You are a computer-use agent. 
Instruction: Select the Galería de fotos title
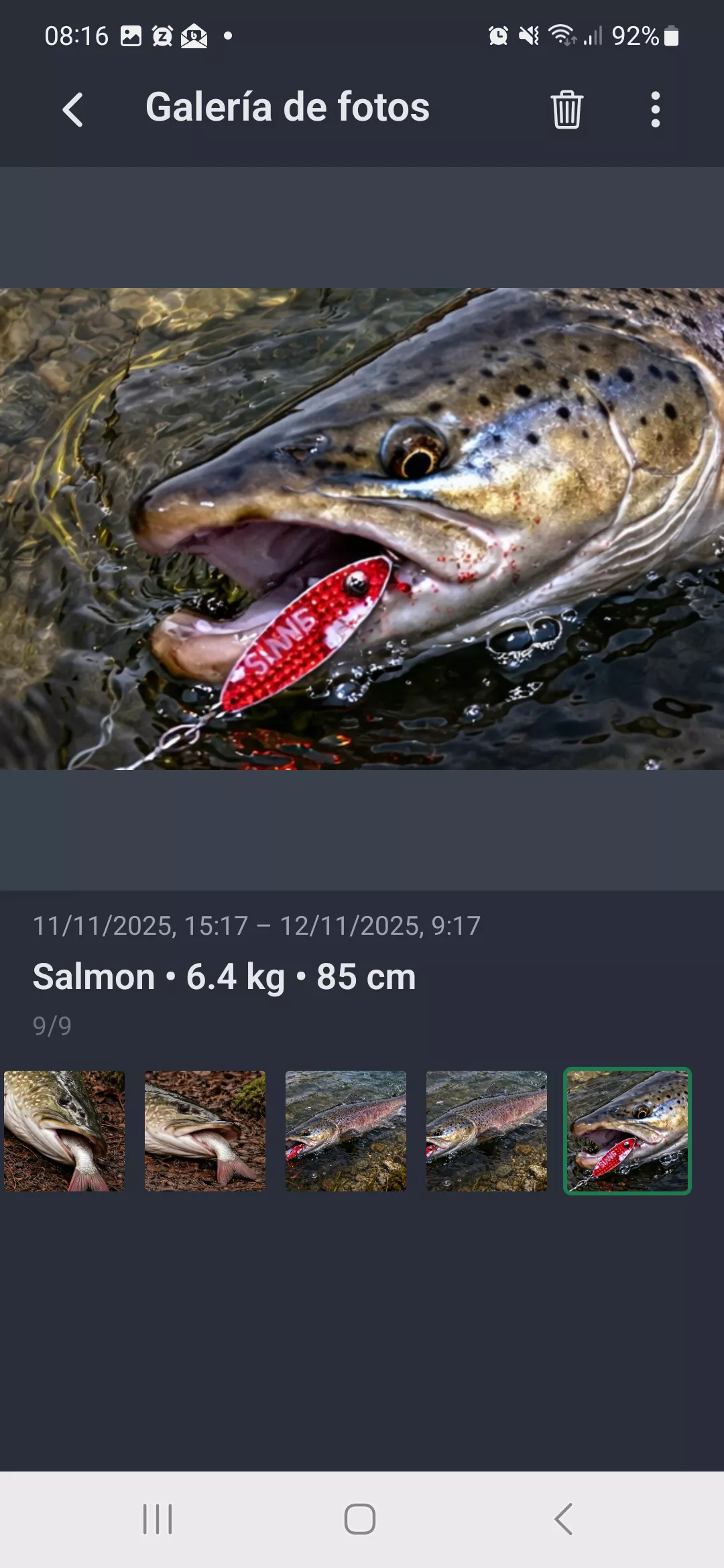click(x=287, y=107)
